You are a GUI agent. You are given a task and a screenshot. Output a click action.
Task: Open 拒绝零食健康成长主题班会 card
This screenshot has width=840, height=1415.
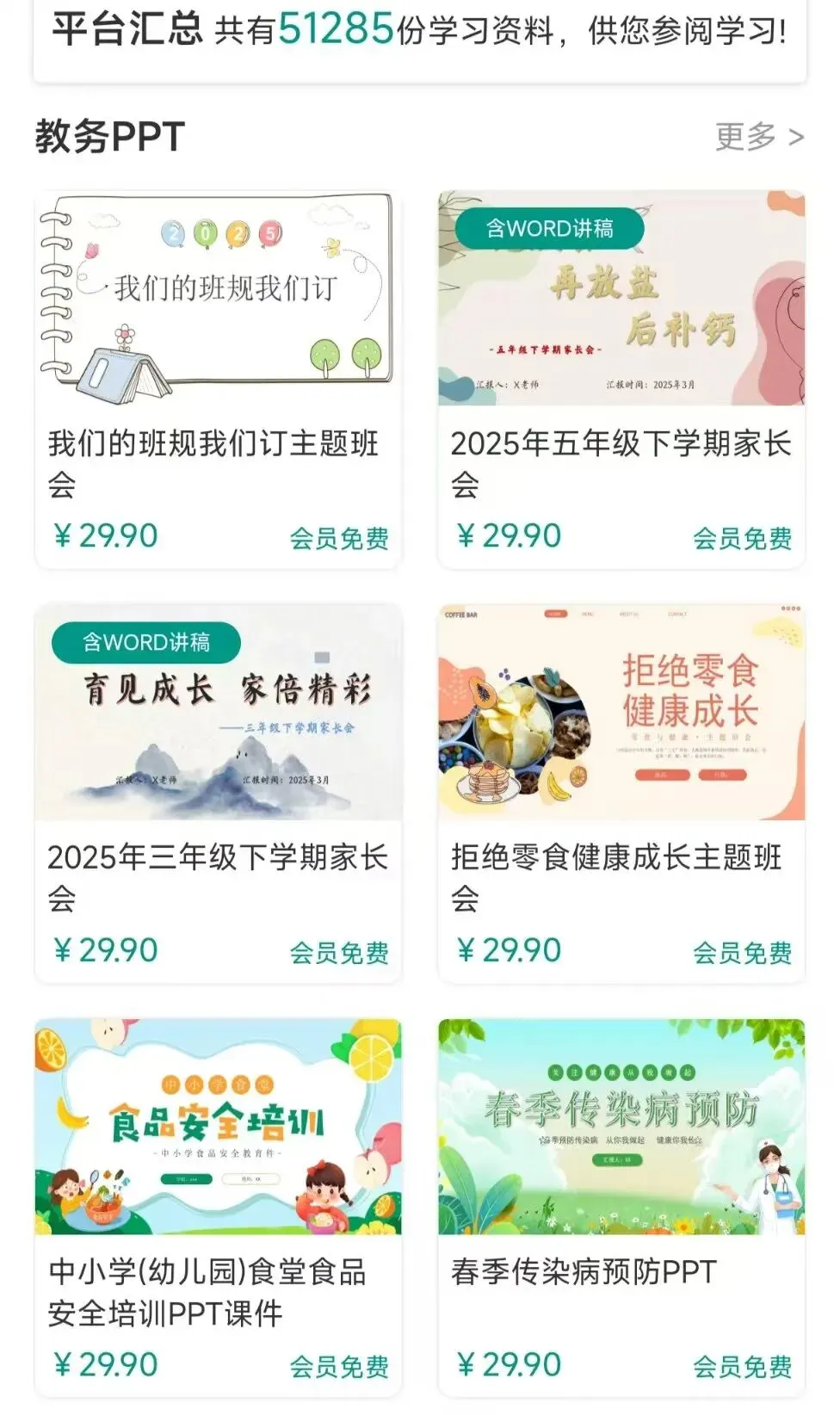pyautogui.click(x=621, y=792)
